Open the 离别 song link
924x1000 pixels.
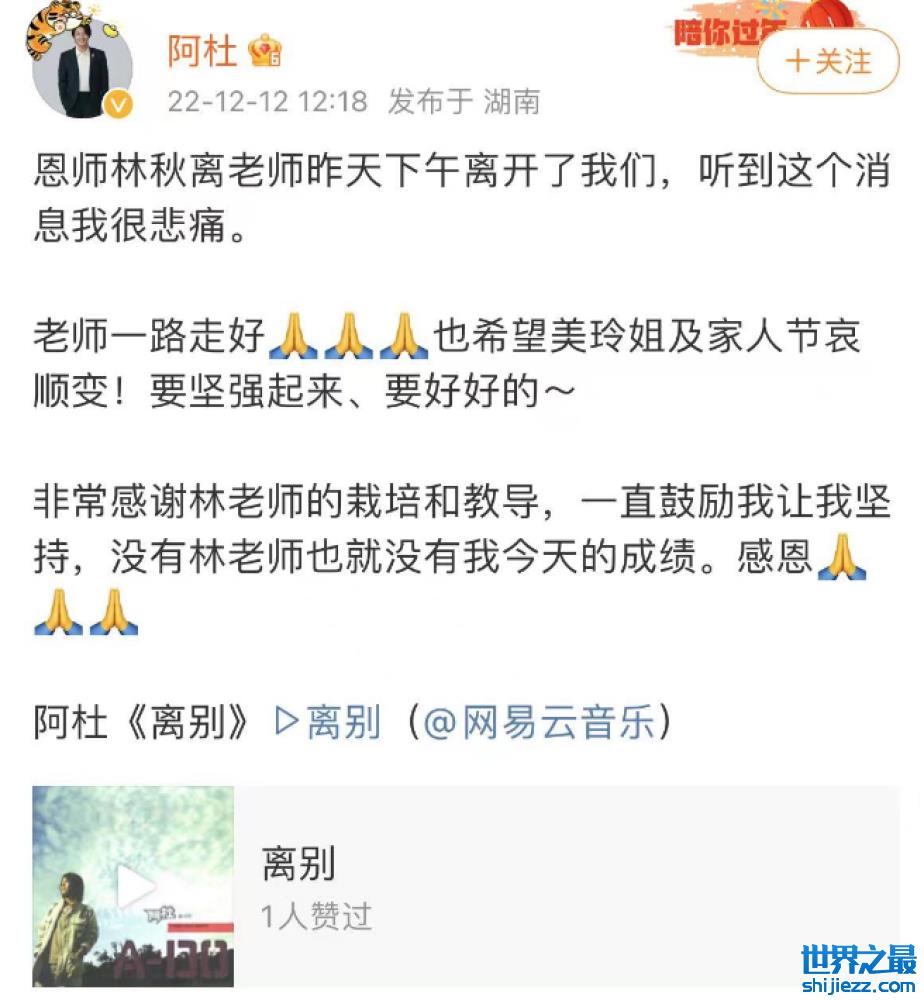tap(330, 721)
